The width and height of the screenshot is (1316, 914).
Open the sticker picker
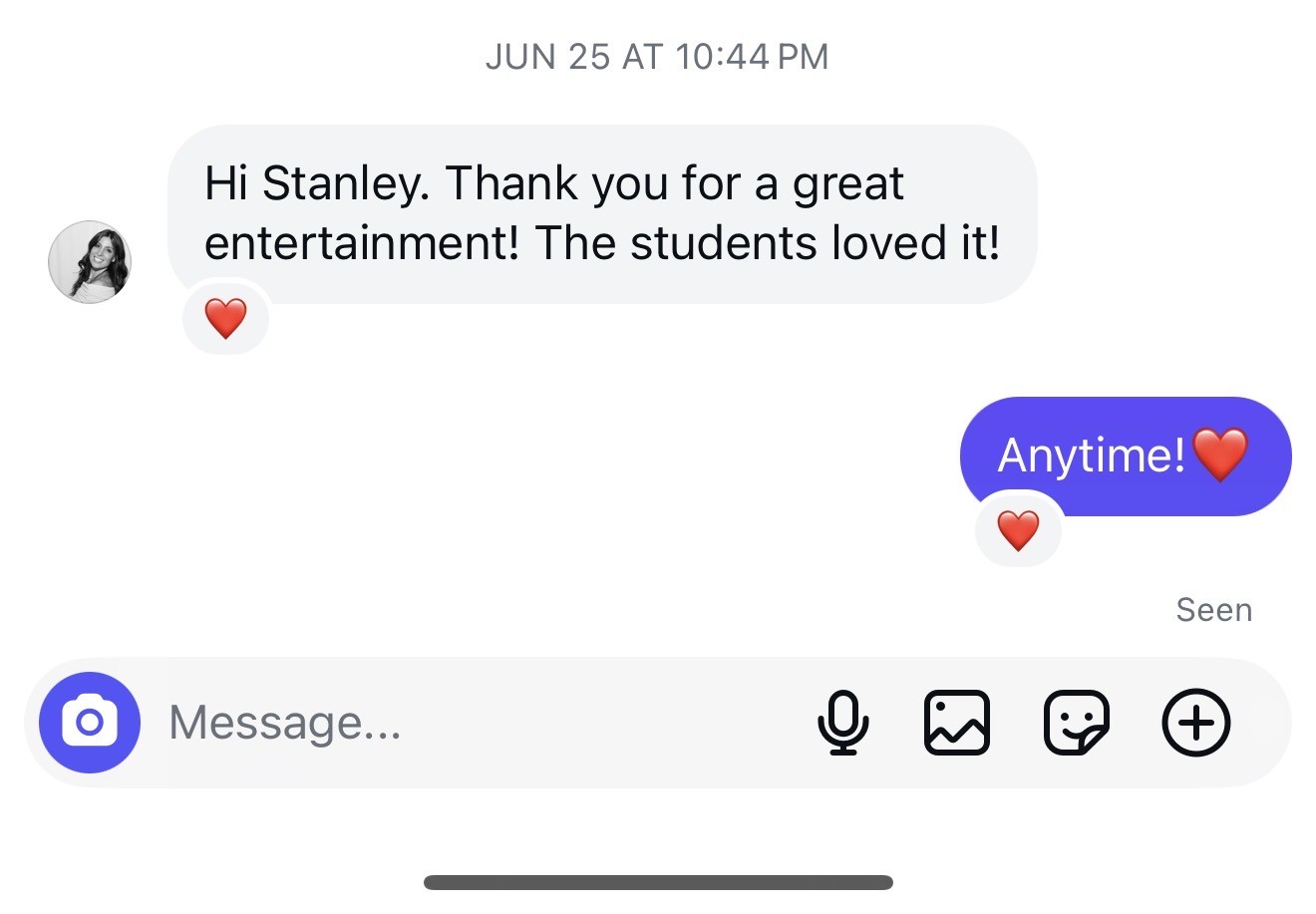pyautogui.click(x=1076, y=723)
